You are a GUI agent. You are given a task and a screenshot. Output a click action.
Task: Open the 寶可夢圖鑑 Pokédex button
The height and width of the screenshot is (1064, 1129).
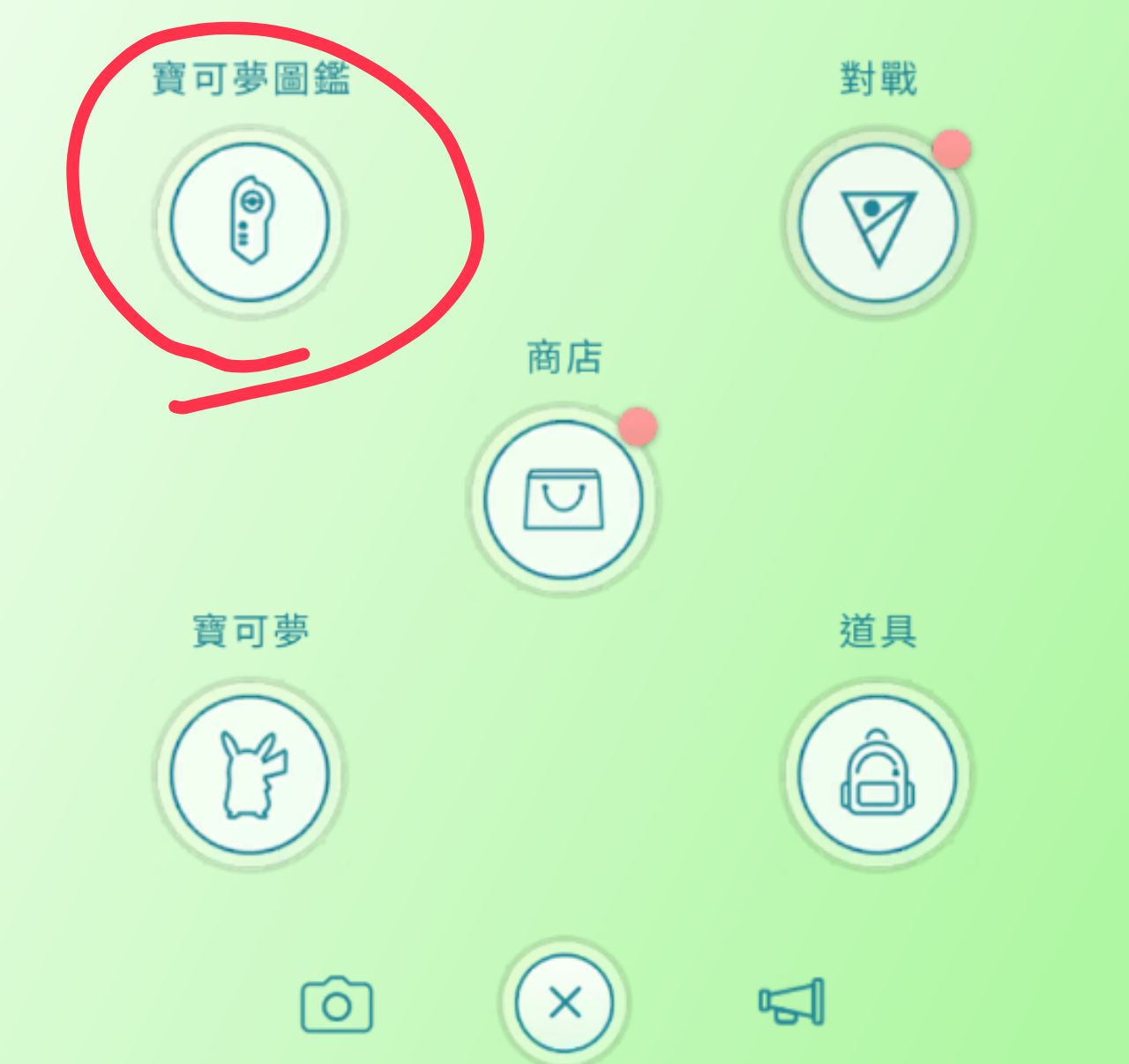[x=250, y=221]
